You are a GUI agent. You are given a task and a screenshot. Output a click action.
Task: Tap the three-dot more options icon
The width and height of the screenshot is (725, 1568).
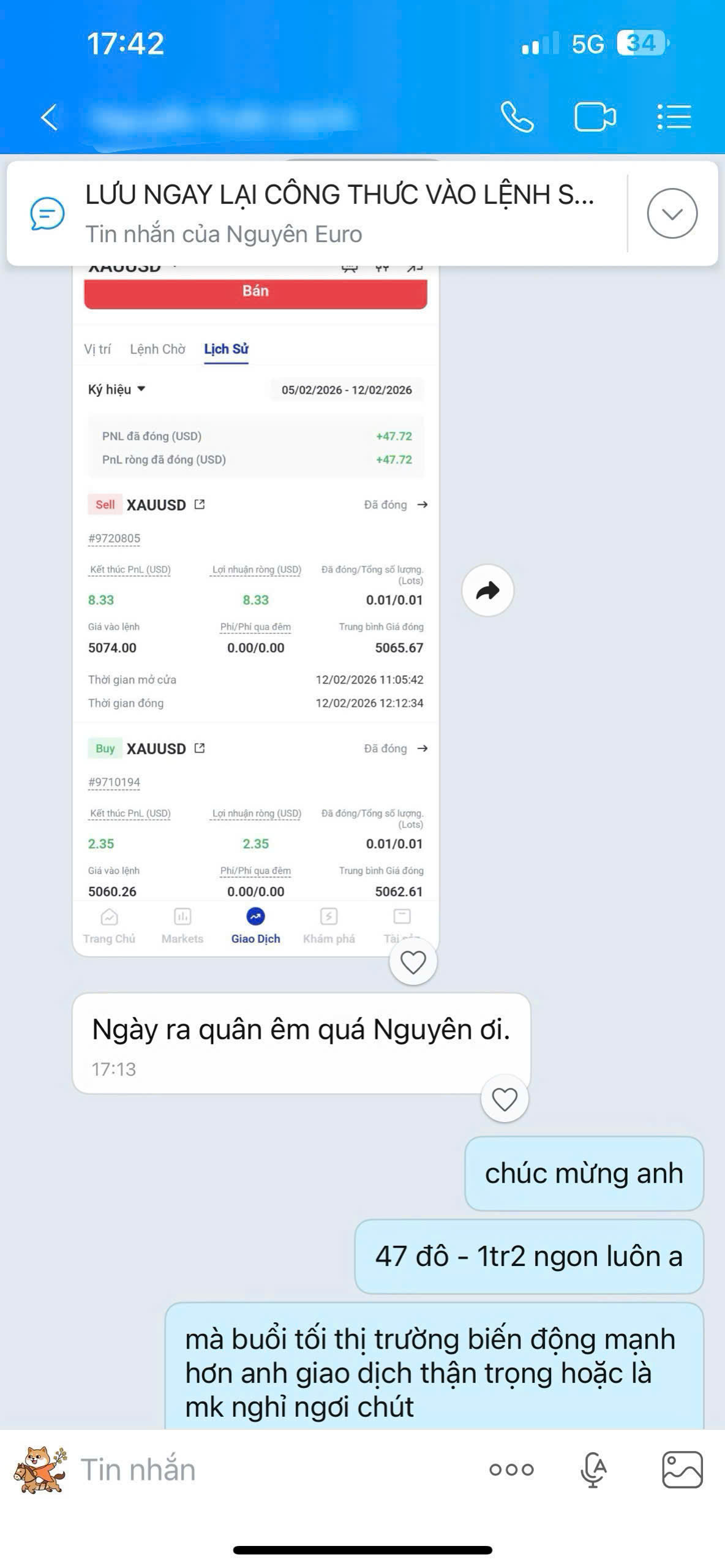(511, 1470)
